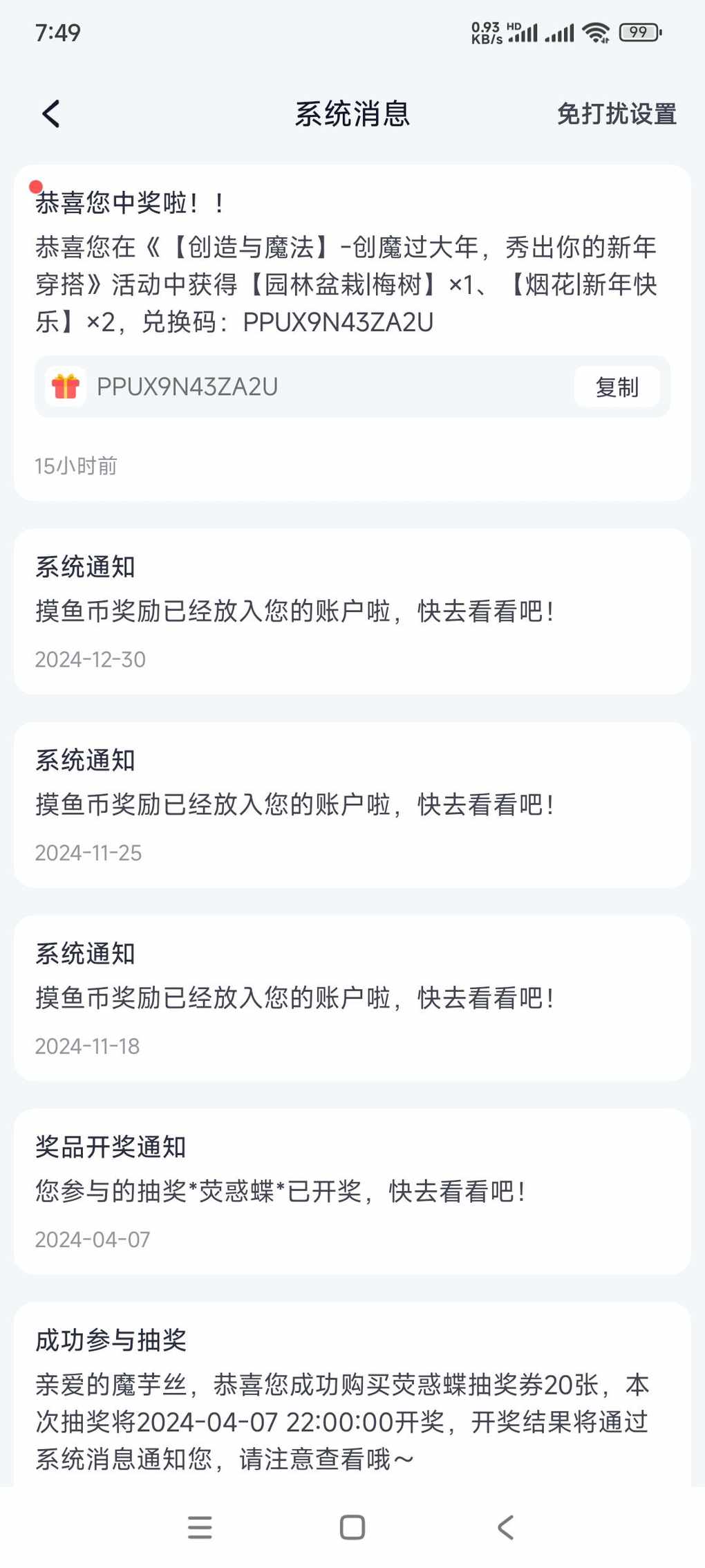Tap 复制 to copy redemption code
The height and width of the screenshot is (1568, 705).
click(x=617, y=387)
